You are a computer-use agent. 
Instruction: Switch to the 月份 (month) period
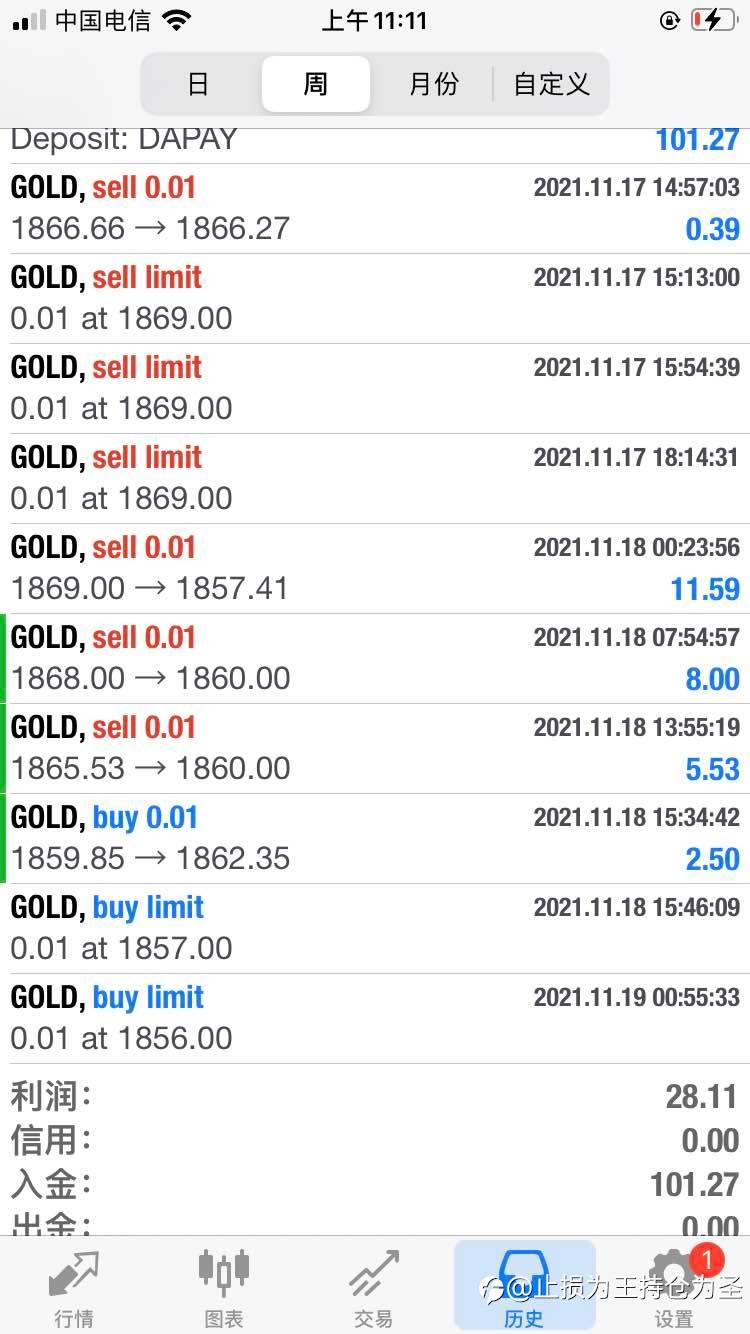433,84
